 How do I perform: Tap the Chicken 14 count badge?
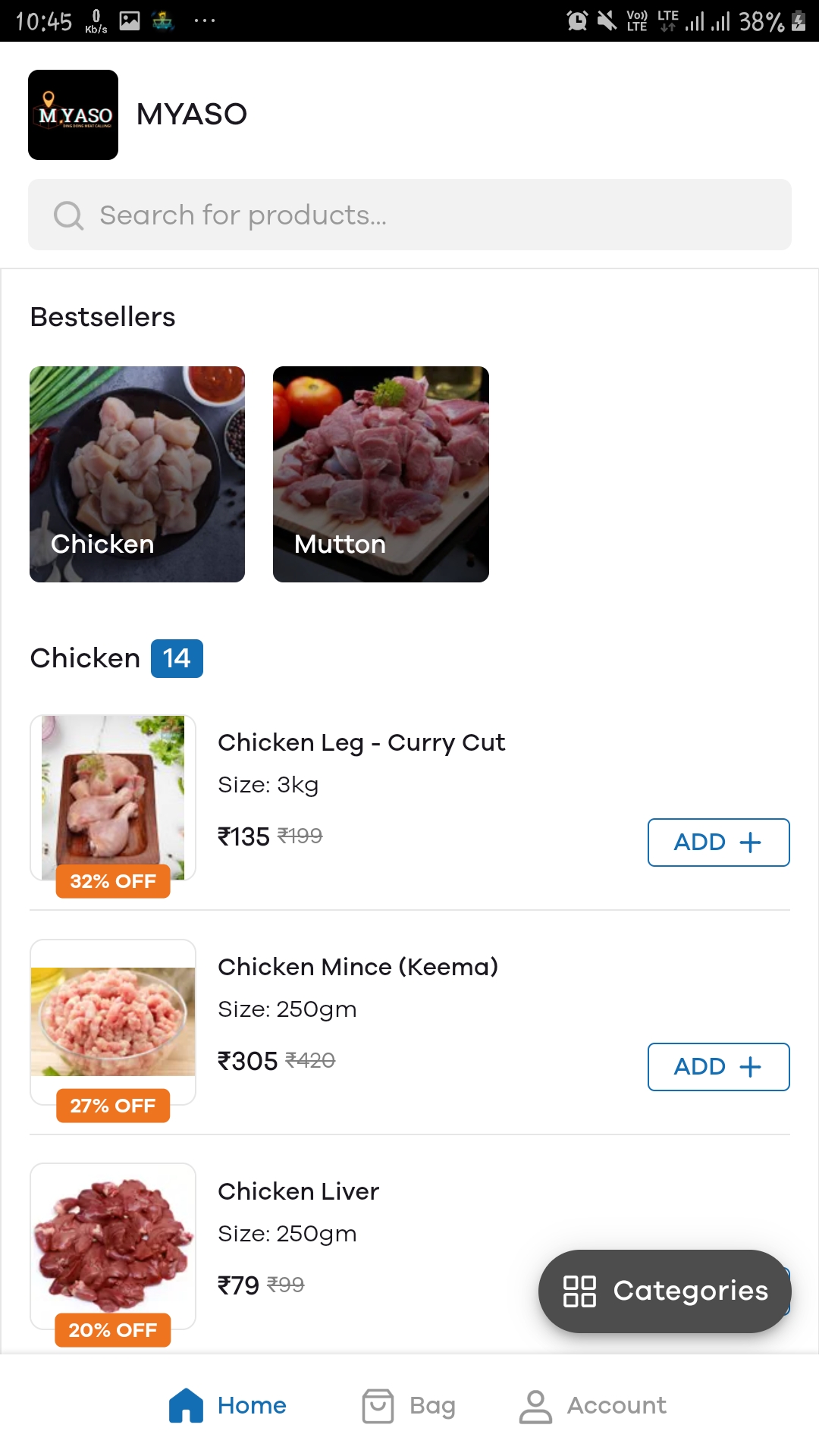point(177,658)
